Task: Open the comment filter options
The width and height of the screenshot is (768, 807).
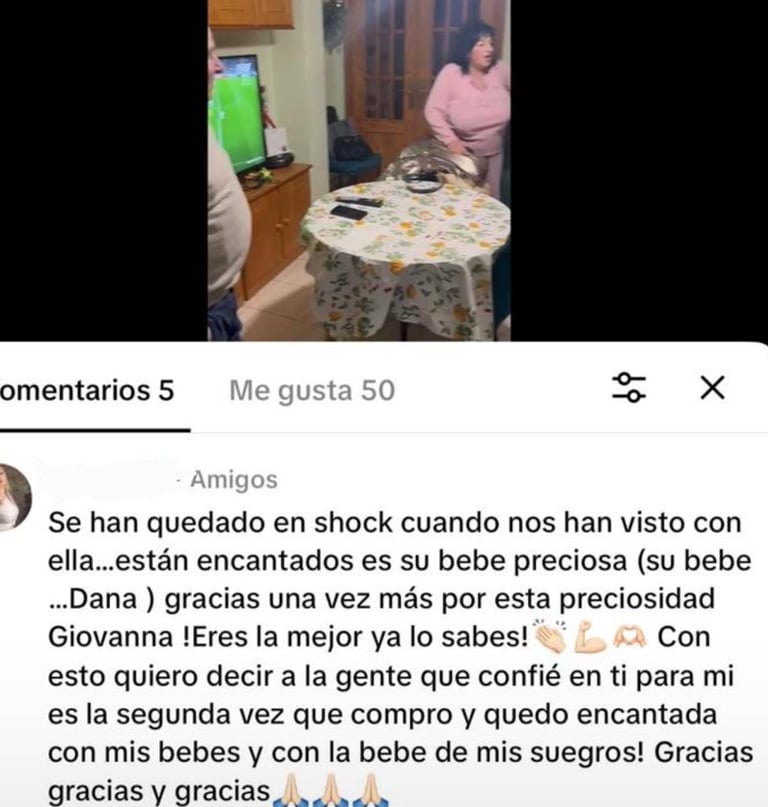Action: (x=629, y=388)
